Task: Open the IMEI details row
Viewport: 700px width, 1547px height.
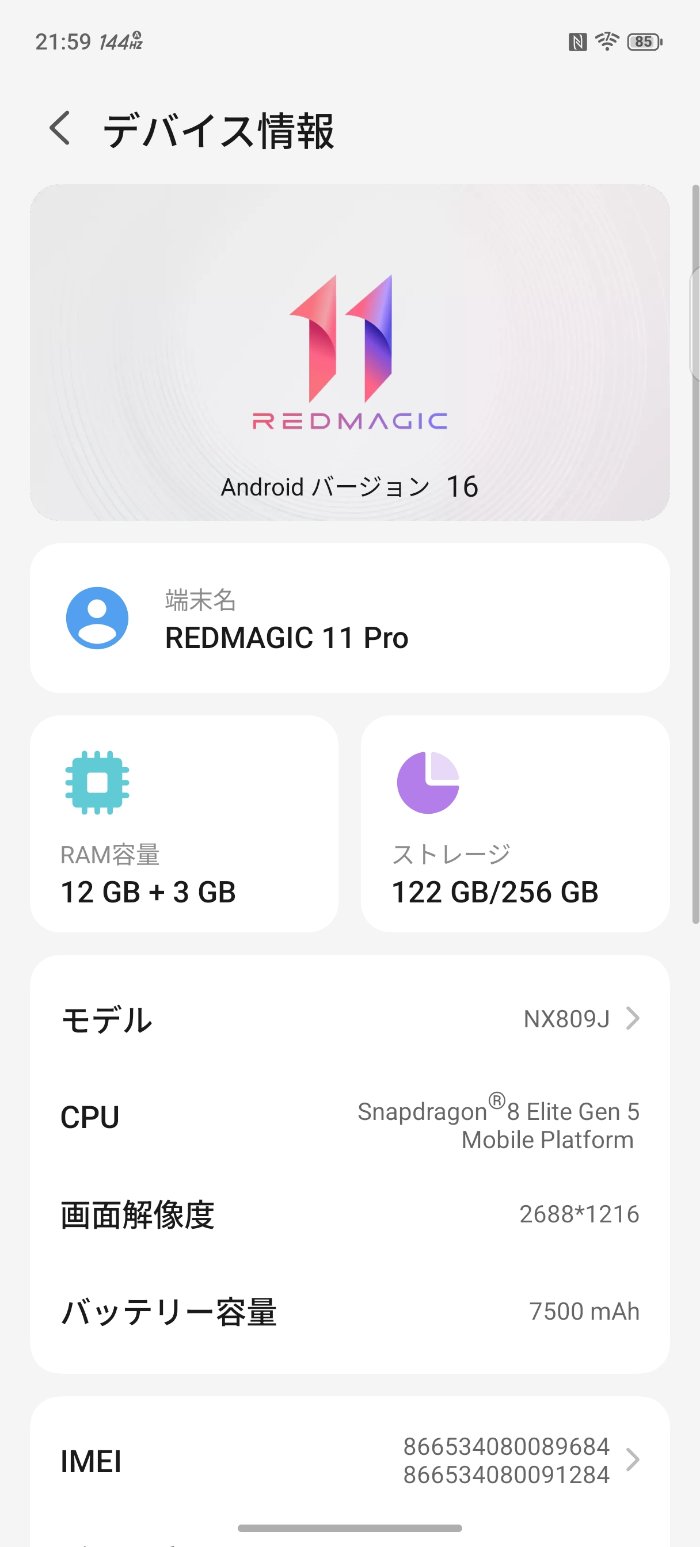Action: [x=349, y=1461]
